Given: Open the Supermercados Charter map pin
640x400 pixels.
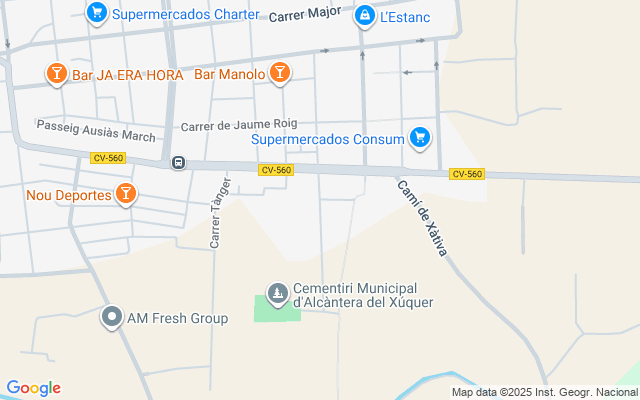Looking at the screenshot, I should click(x=97, y=13).
